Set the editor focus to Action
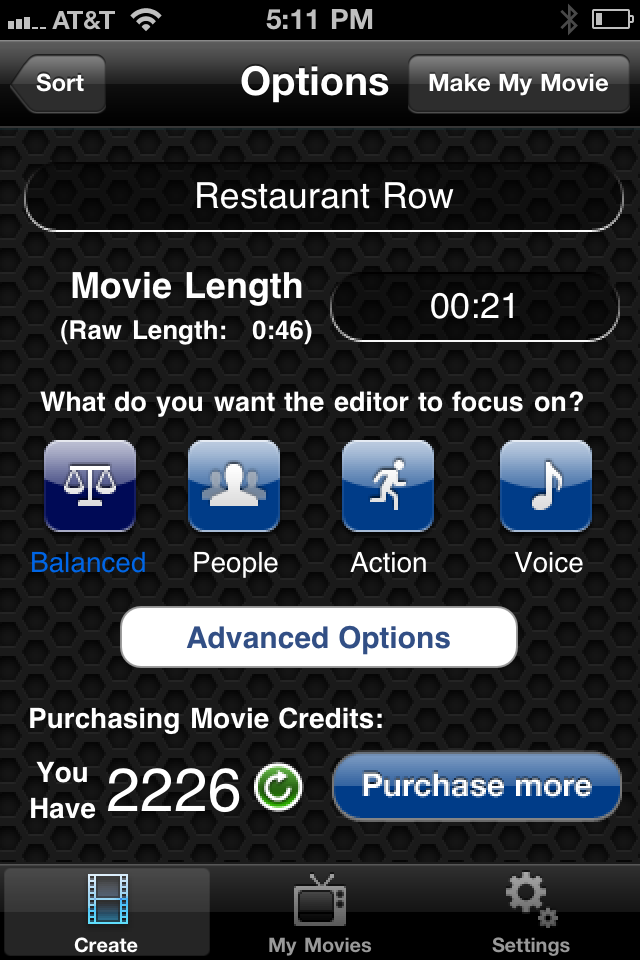This screenshot has width=640, height=960. (388, 486)
